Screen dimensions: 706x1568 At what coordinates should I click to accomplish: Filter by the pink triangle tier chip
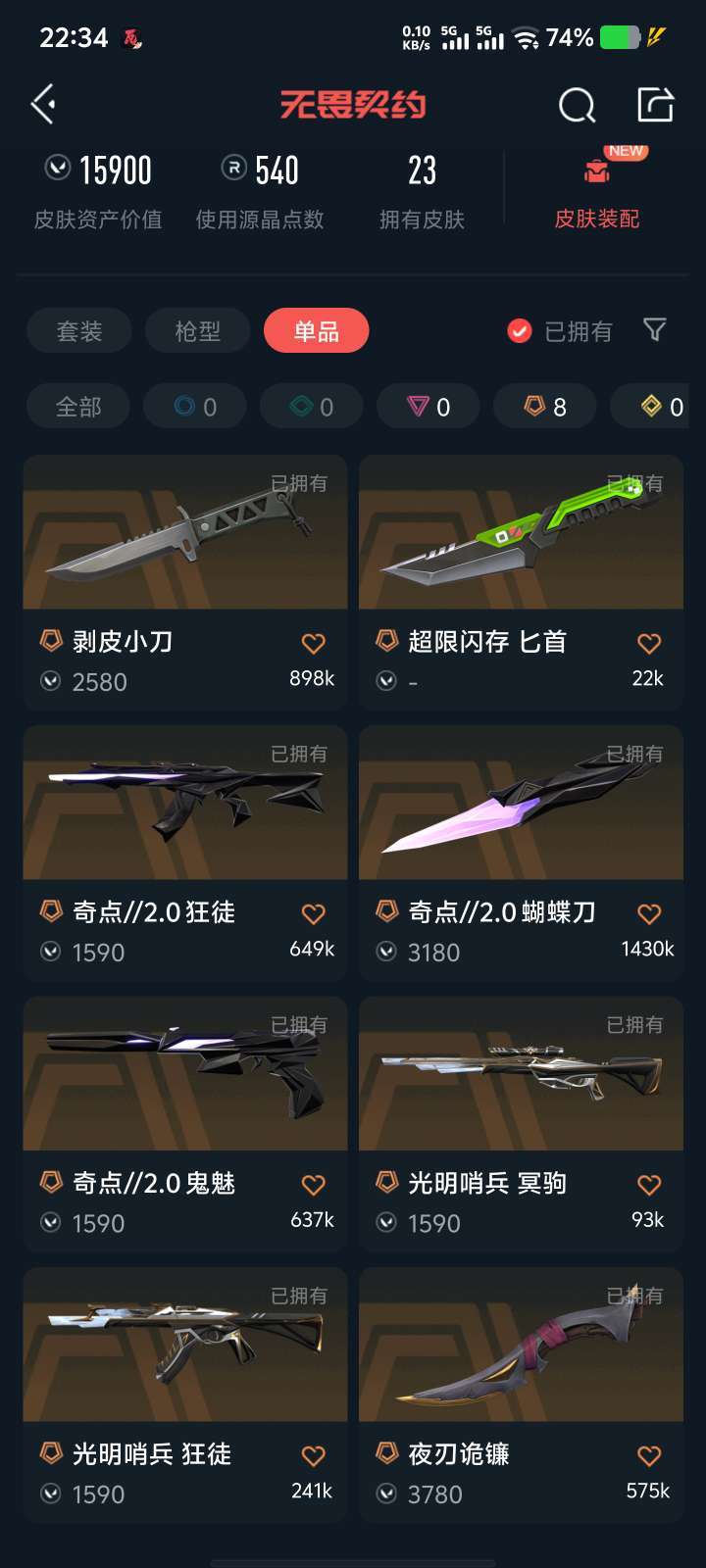[429, 407]
